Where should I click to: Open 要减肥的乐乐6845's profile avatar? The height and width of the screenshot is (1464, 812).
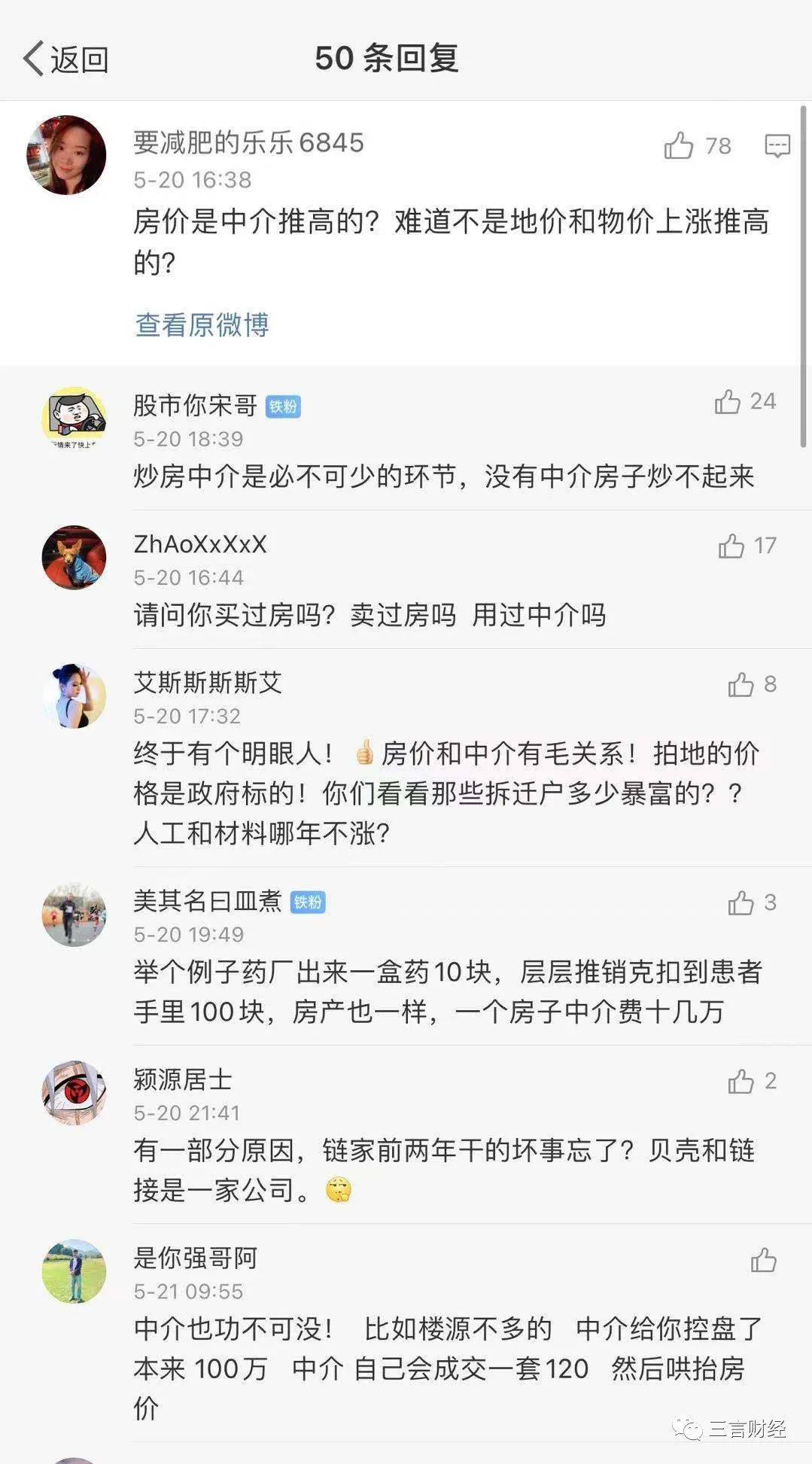[x=65, y=156]
